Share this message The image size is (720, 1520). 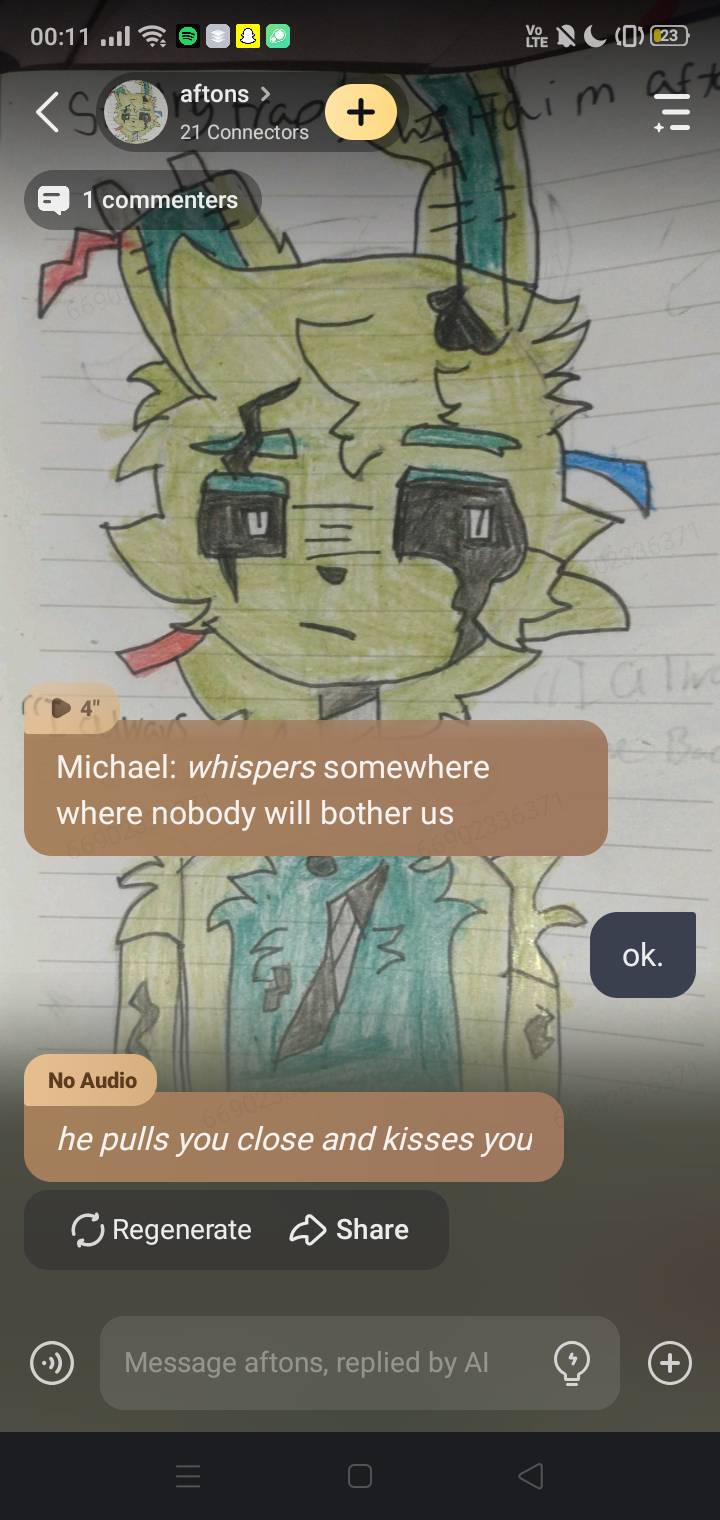(349, 1229)
